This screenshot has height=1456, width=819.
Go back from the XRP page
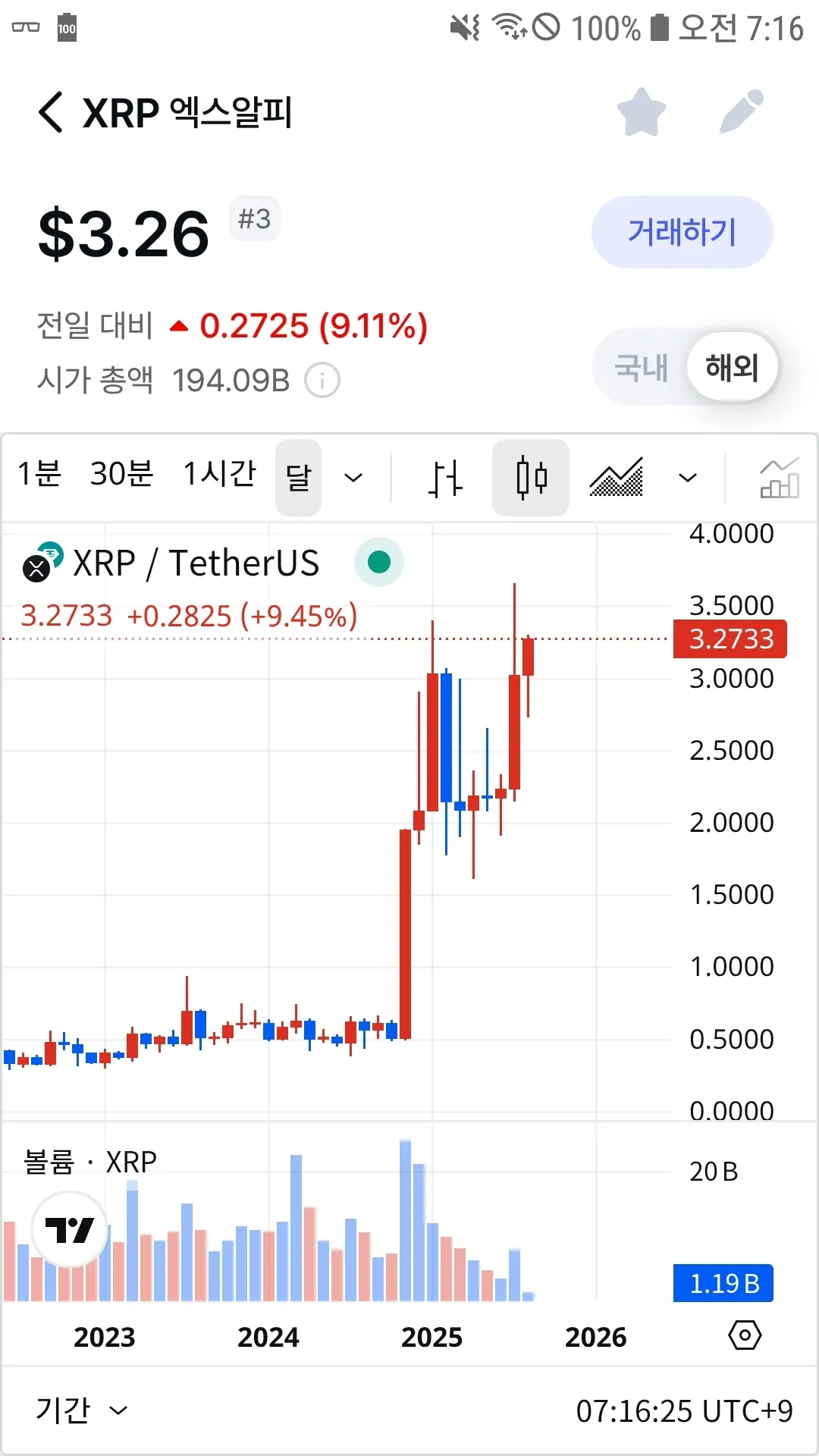coord(51,113)
